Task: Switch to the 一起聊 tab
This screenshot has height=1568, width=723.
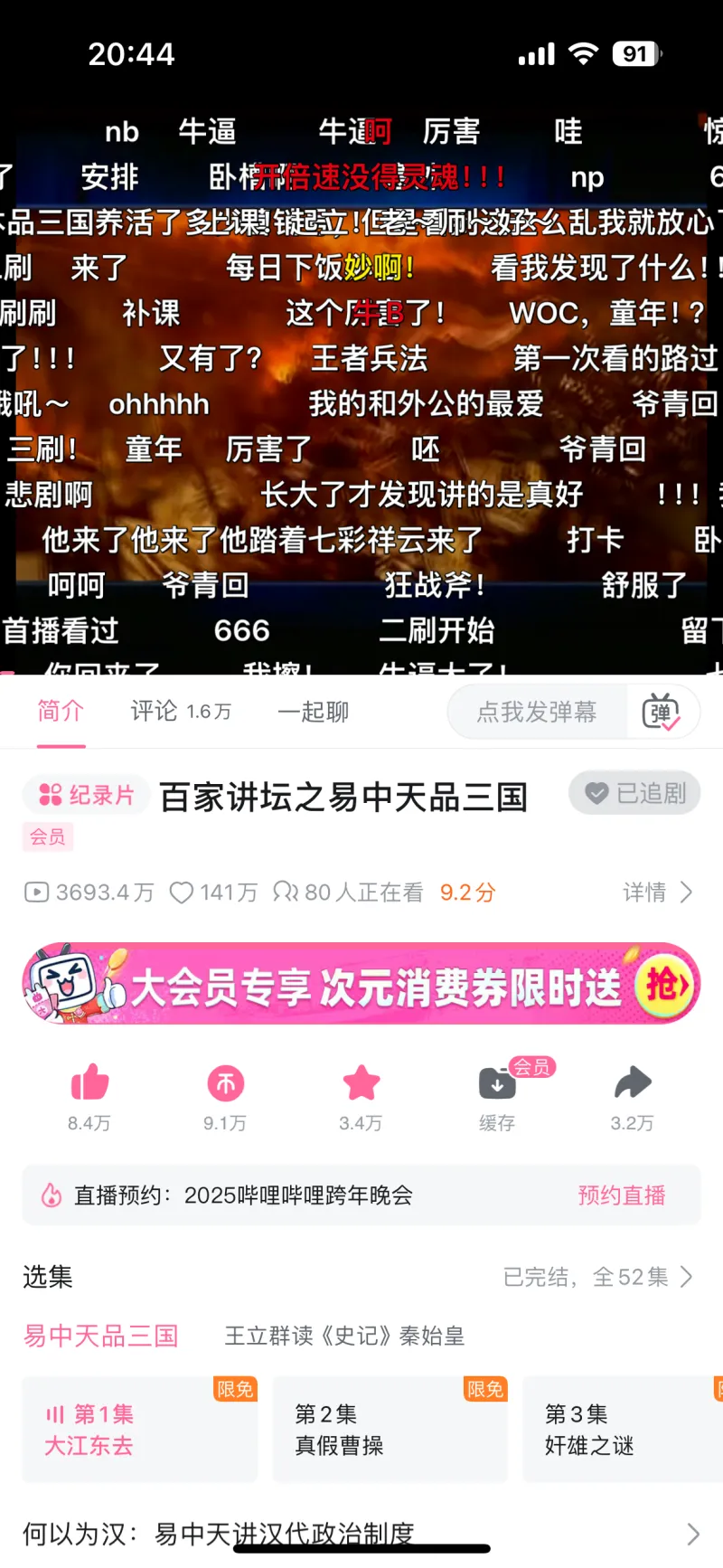Action: (x=312, y=712)
